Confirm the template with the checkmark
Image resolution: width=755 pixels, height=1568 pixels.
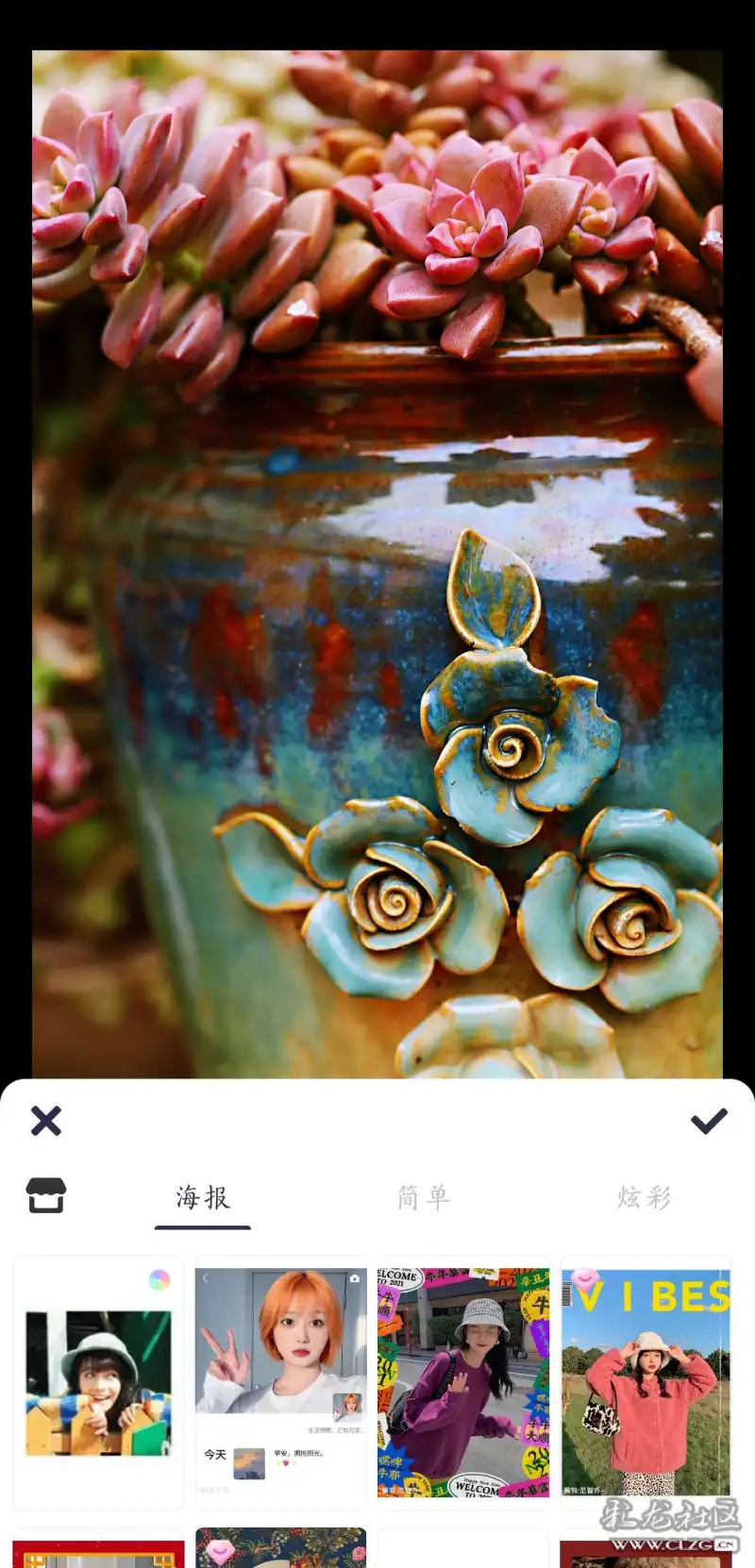click(x=709, y=1121)
